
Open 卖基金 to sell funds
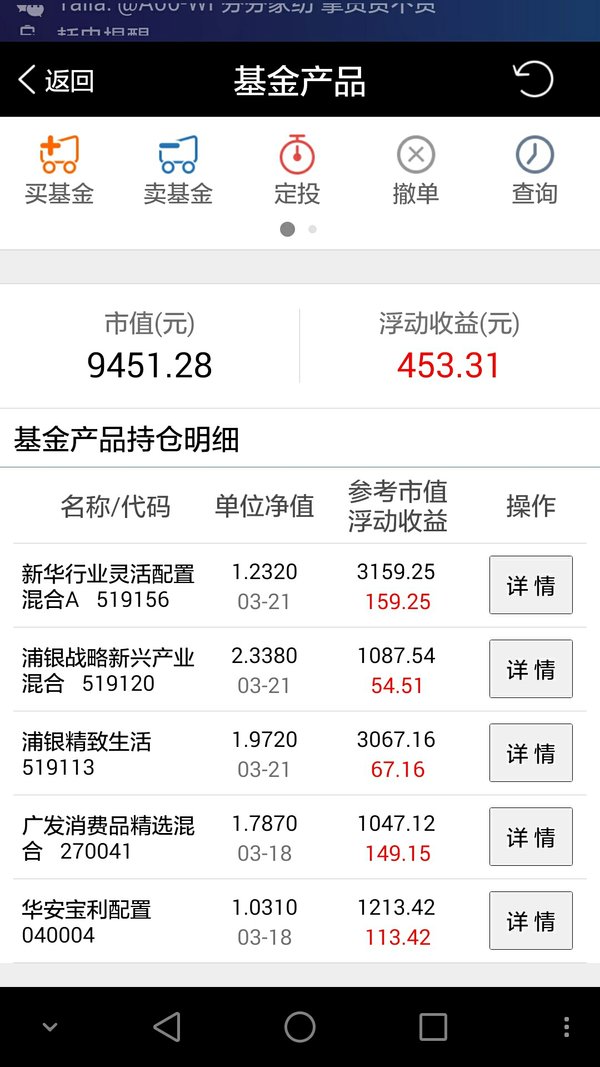[x=178, y=171]
